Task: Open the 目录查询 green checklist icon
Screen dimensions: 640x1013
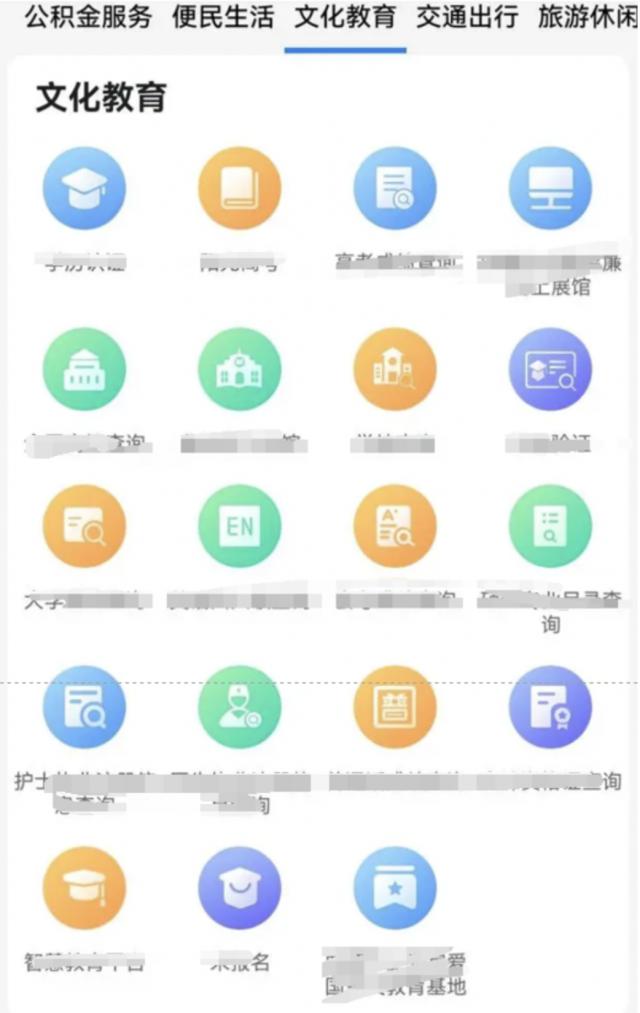Action: 550,526
